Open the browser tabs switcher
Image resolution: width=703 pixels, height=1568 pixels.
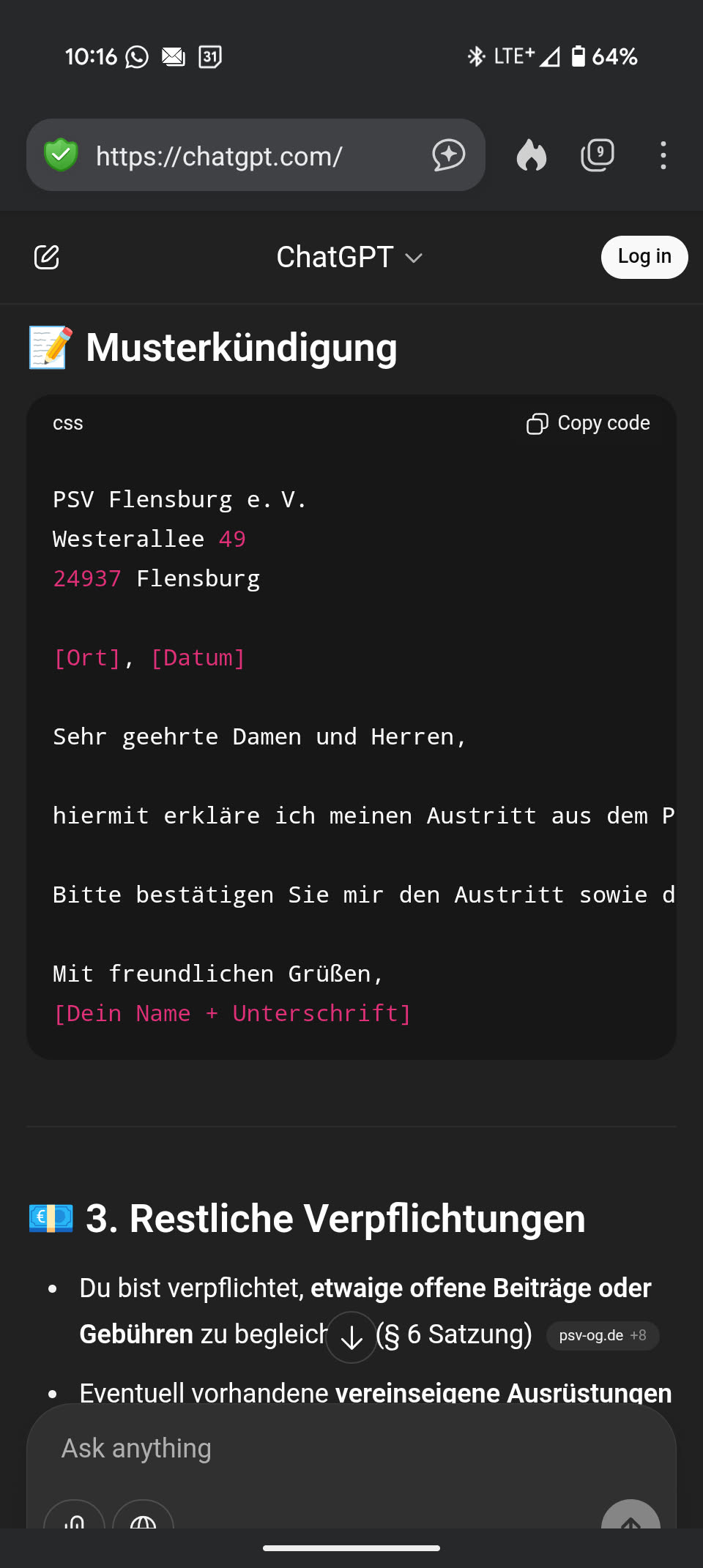click(x=598, y=155)
